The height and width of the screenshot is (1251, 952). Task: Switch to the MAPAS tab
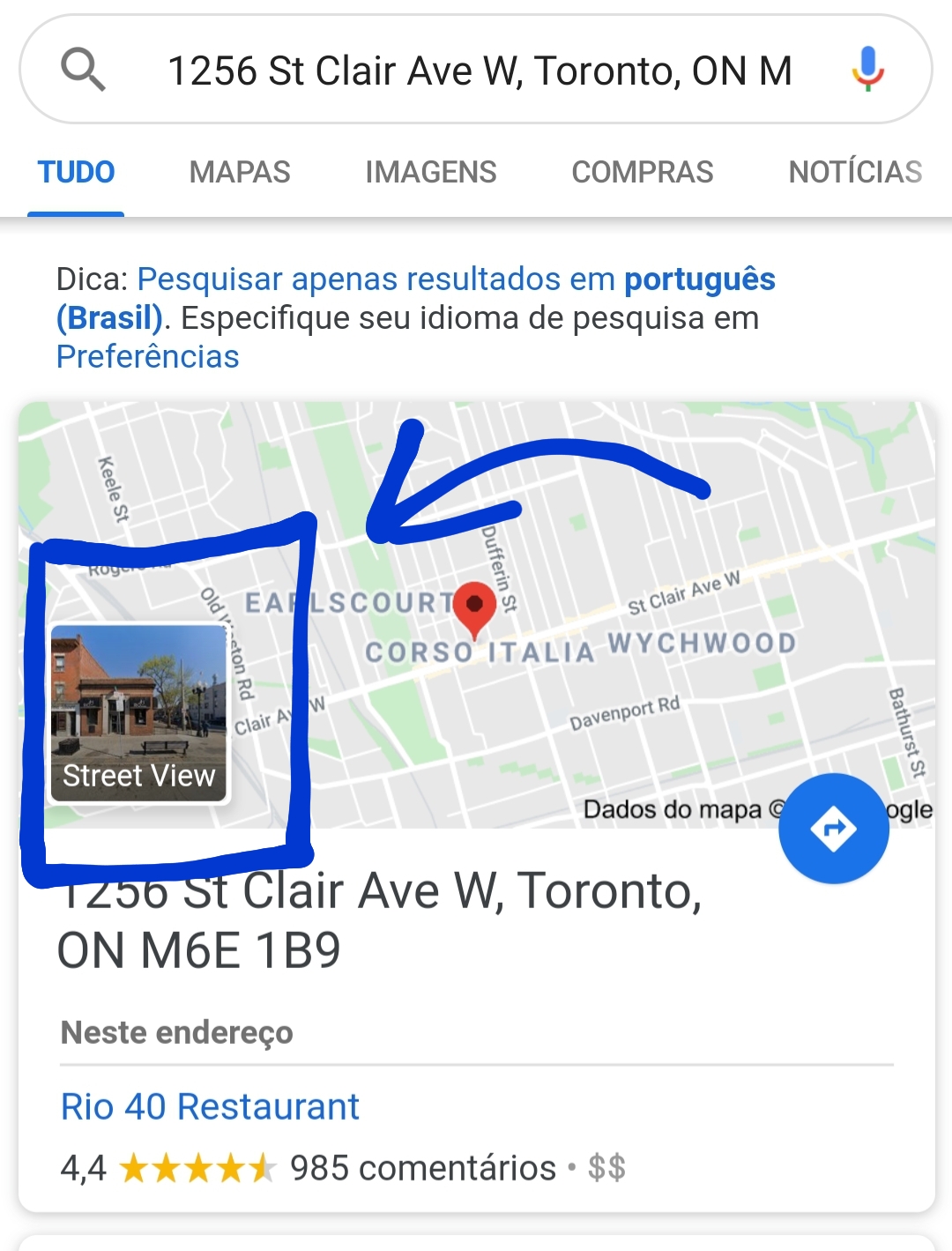(x=240, y=172)
